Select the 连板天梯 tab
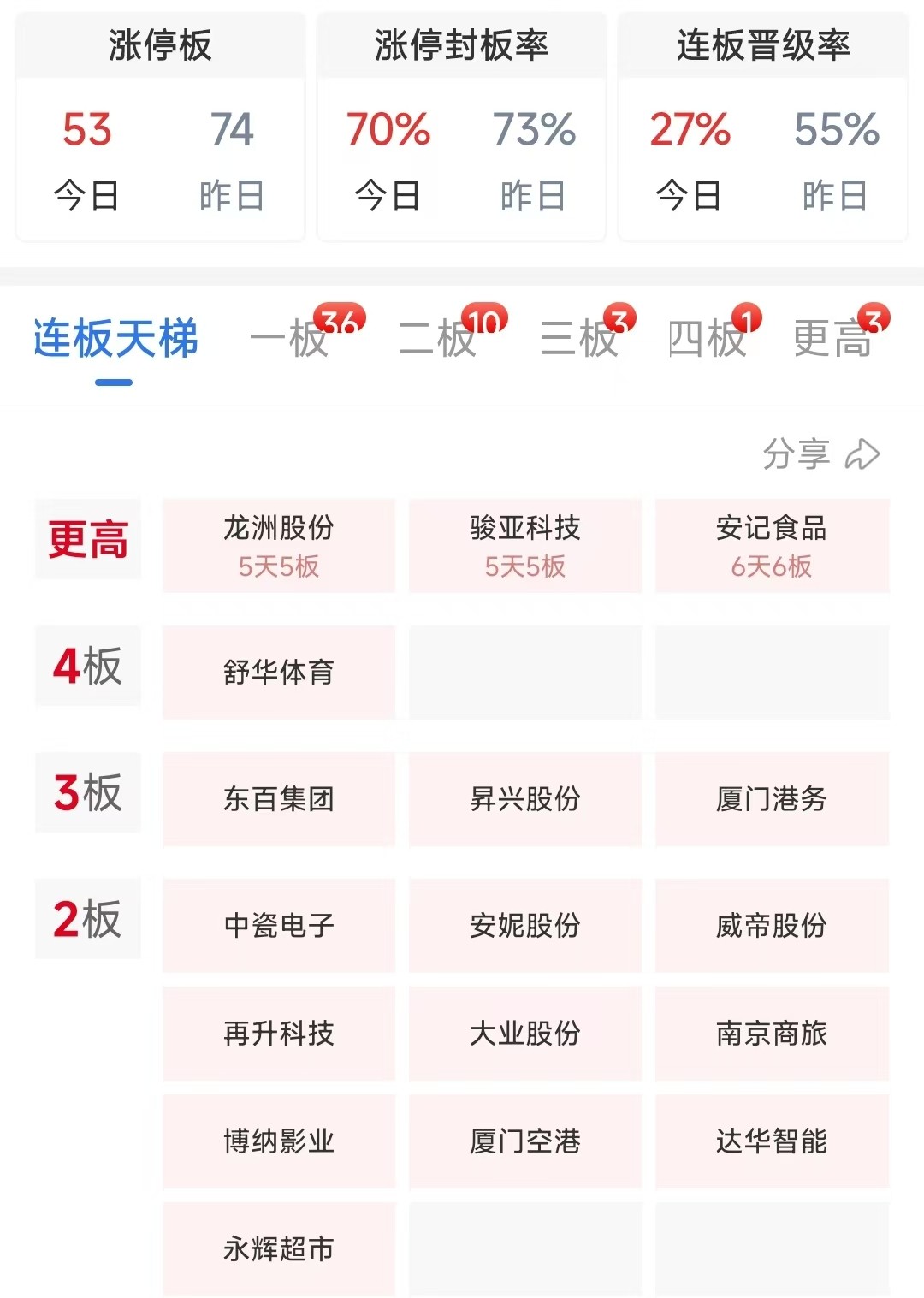 pyautogui.click(x=115, y=338)
